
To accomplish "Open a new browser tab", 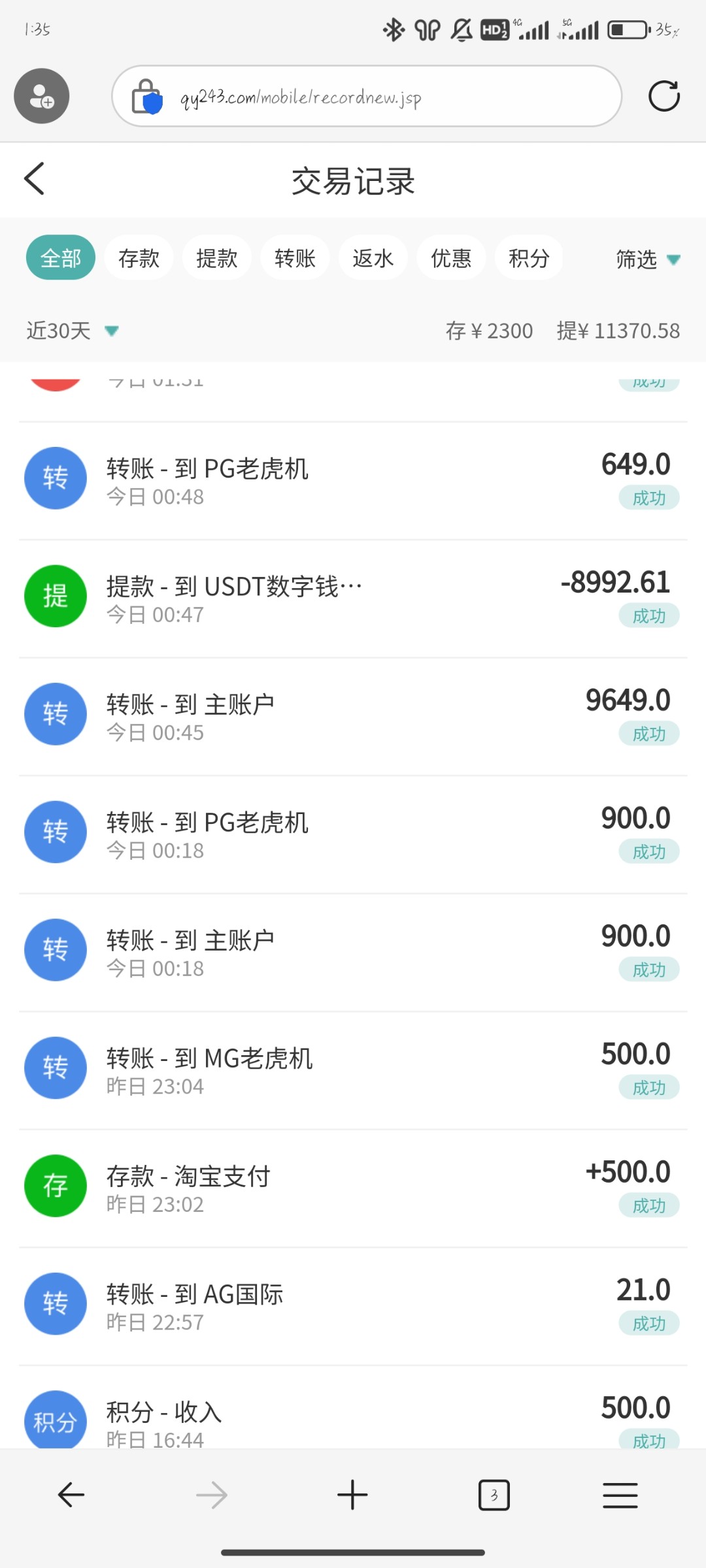I will tap(352, 1495).
